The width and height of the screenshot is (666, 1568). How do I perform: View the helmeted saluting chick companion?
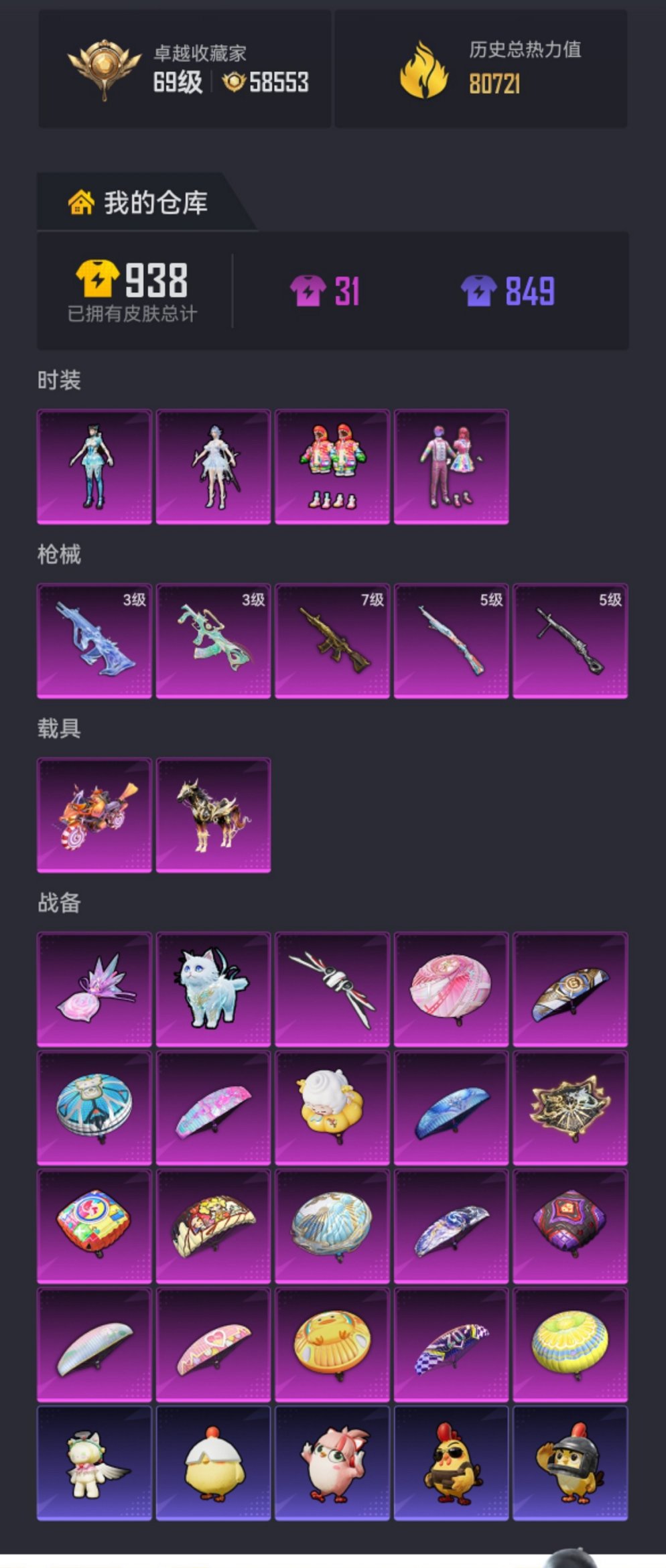point(570,1464)
